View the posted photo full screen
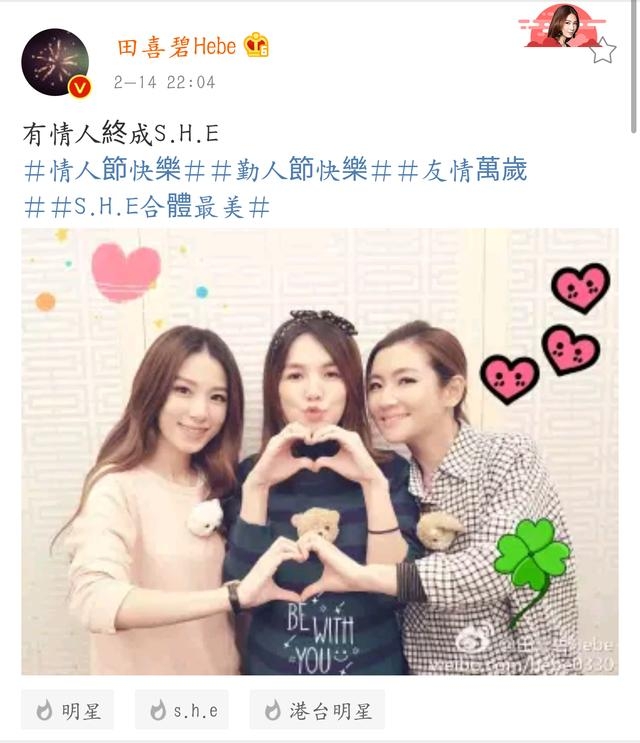 coord(320,450)
